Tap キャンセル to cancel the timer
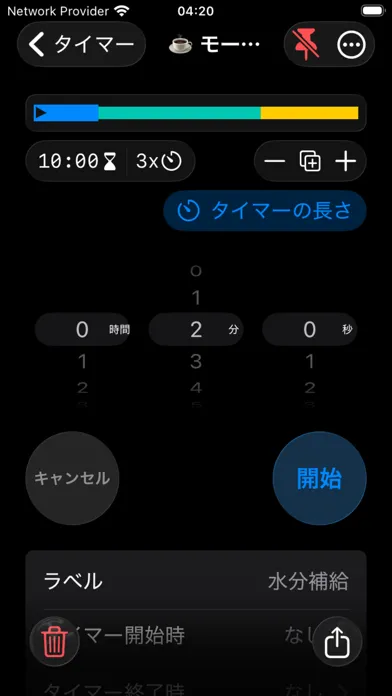The width and height of the screenshot is (392, 696). click(x=72, y=478)
